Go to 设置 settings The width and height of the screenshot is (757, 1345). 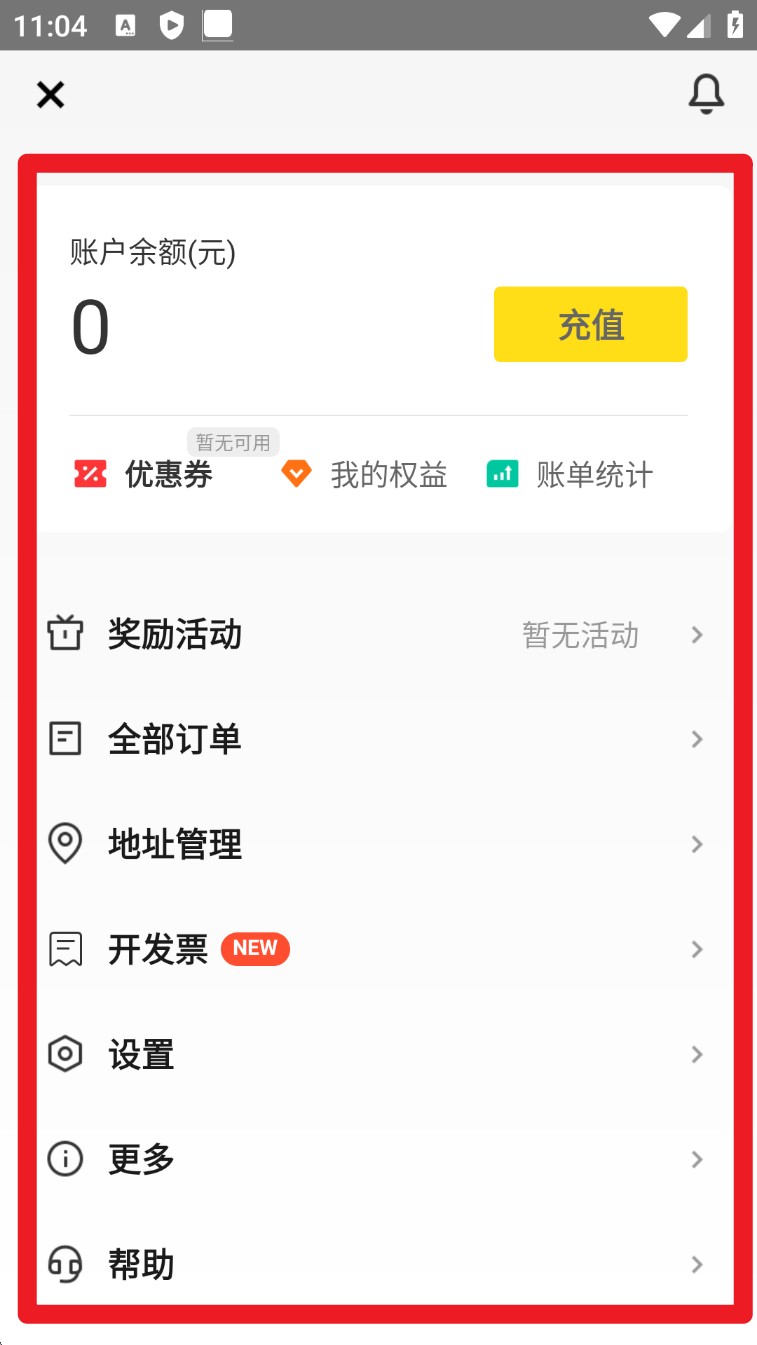(x=378, y=1055)
